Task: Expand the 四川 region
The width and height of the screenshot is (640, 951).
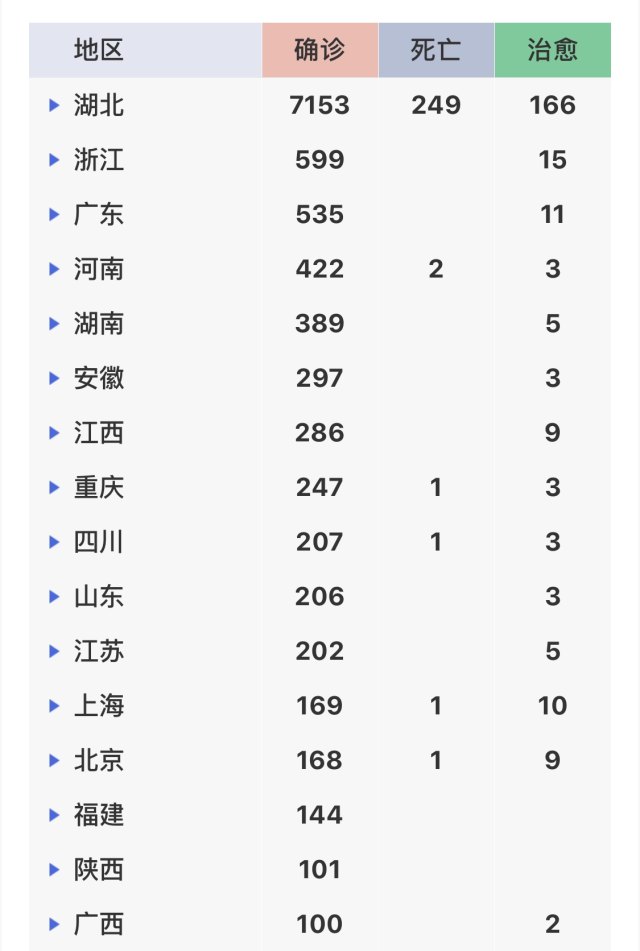Action: (55, 542)
